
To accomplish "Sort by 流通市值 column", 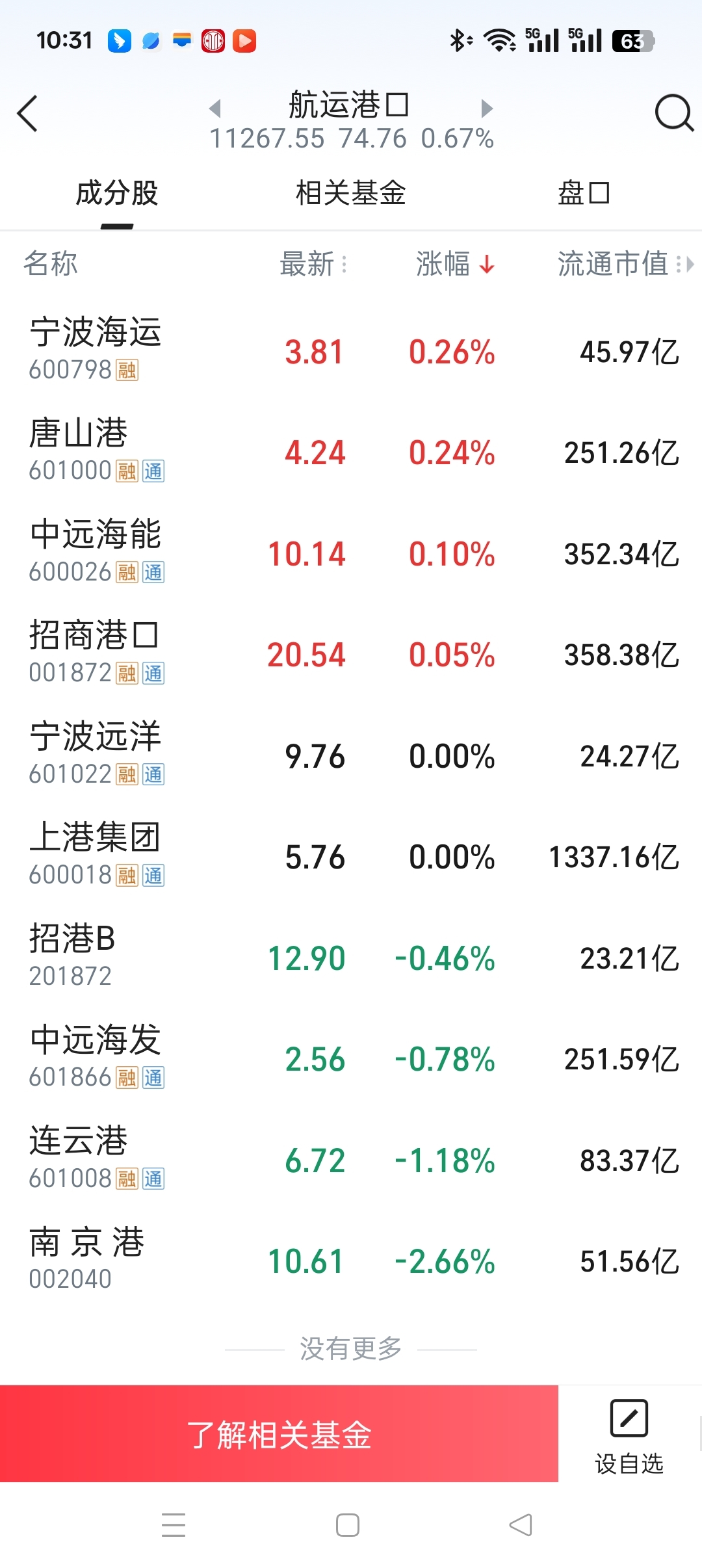I will [625, 264].
